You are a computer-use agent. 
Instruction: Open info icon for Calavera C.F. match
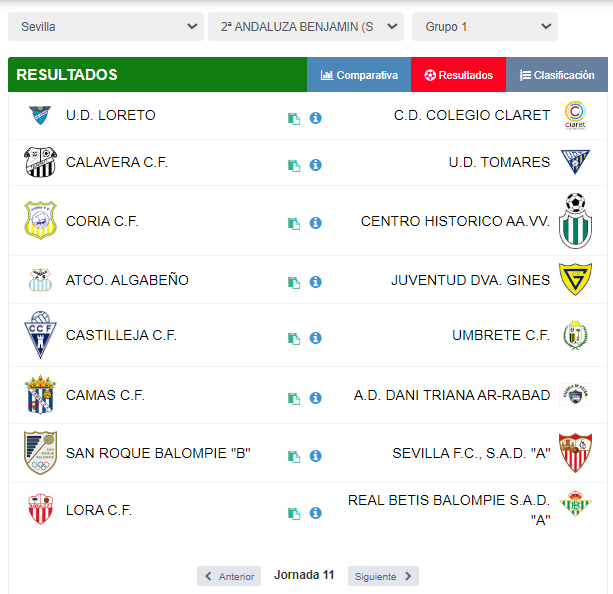coord(315,165)
